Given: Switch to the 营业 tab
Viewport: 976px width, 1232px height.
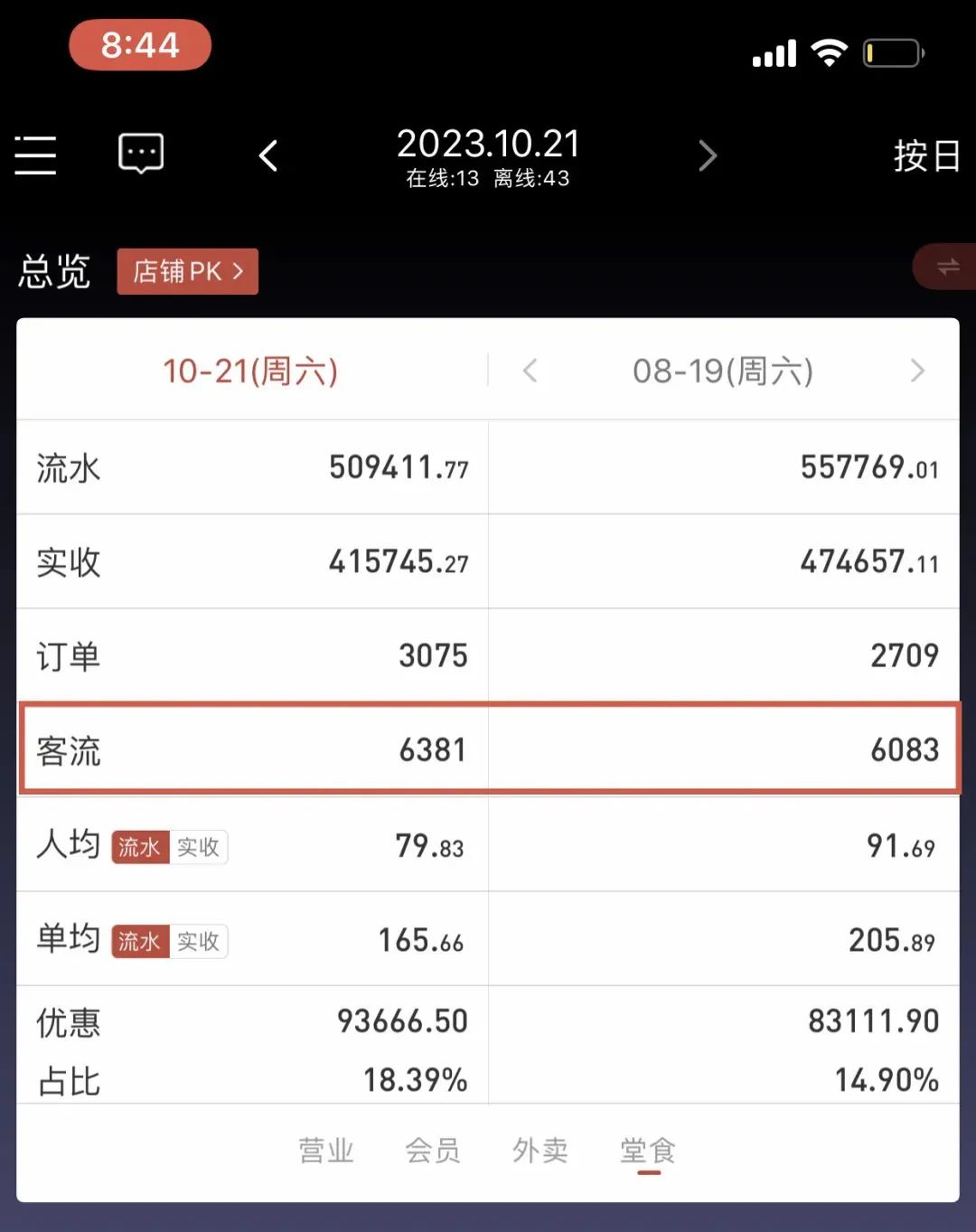Looking at the screenshot, I should (x=326, y=1151).
